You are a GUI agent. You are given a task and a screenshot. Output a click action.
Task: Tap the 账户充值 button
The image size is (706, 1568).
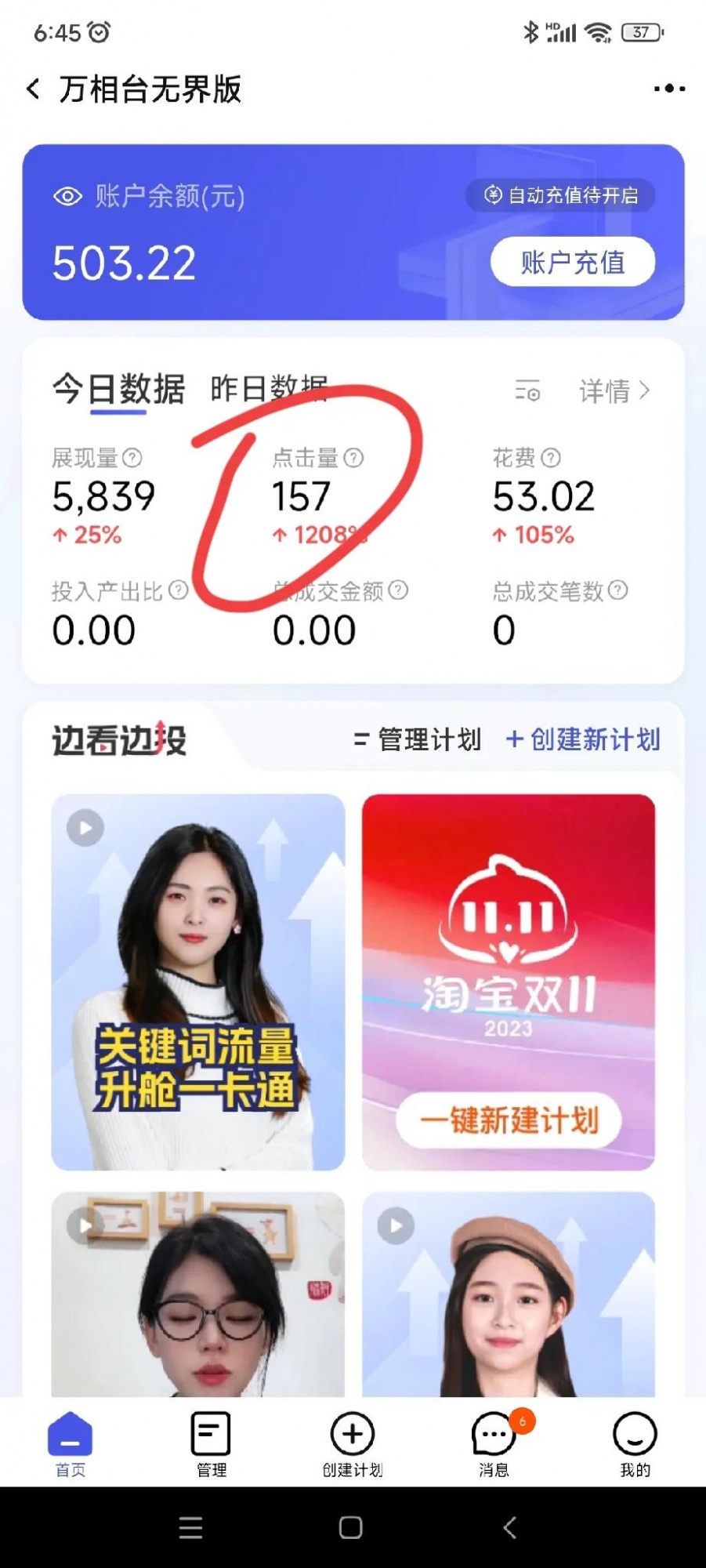click(572, 263)
